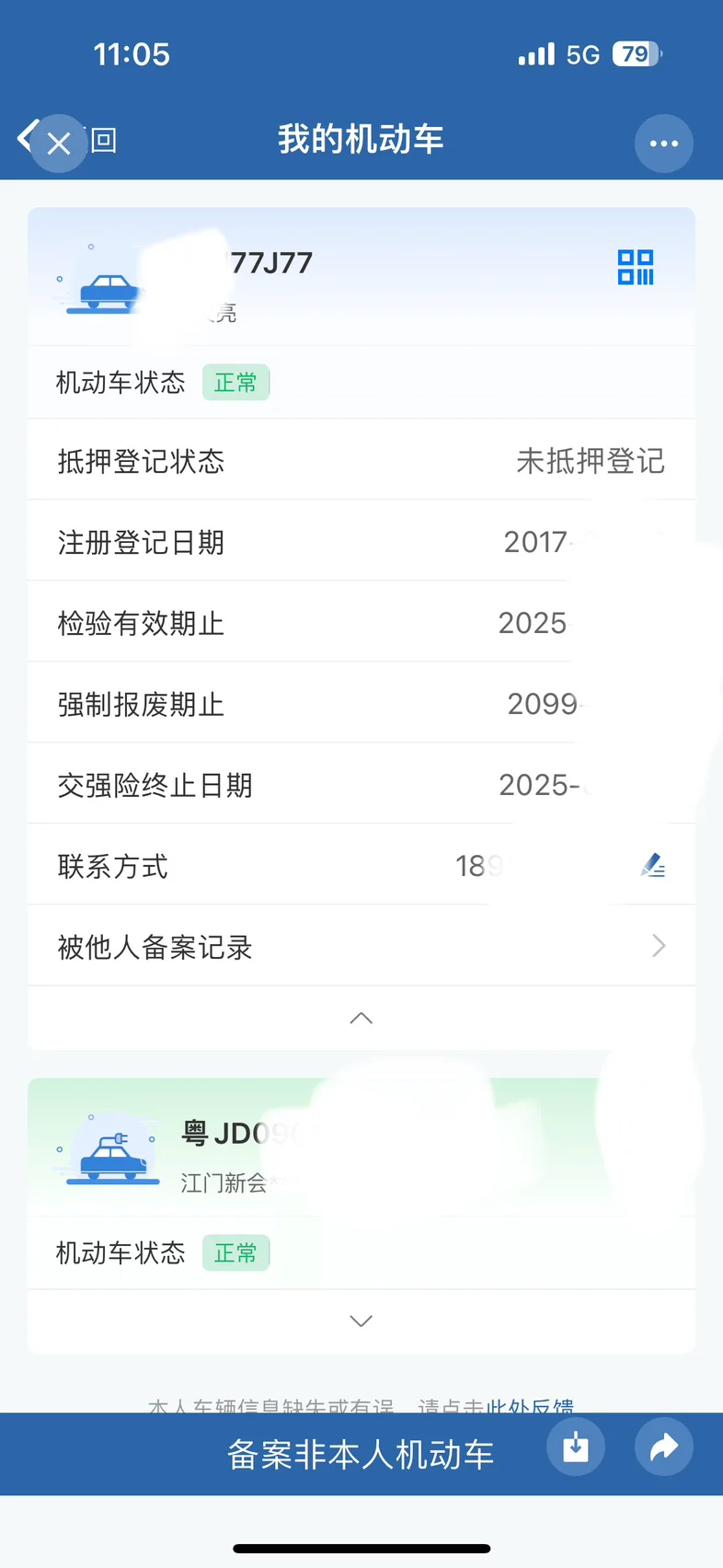Image resolution: width=723 pixels, height=1568 pixels.
Task: Tap 备案非本人机动车 button
Action: pos(361,1454)
